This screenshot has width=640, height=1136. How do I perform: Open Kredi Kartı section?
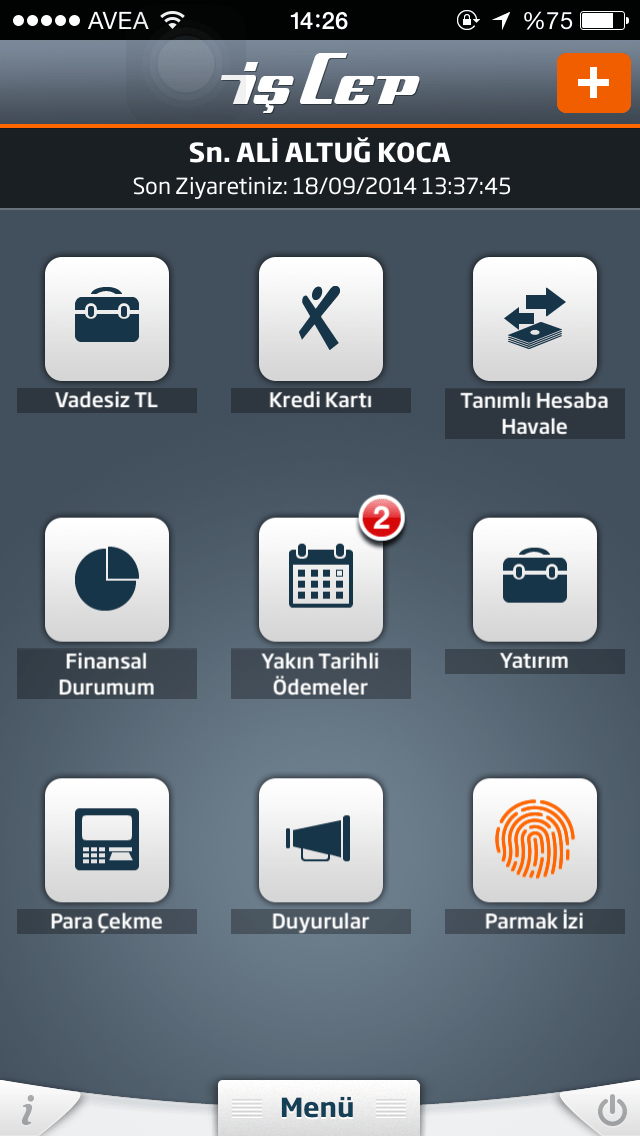(321, 319)
